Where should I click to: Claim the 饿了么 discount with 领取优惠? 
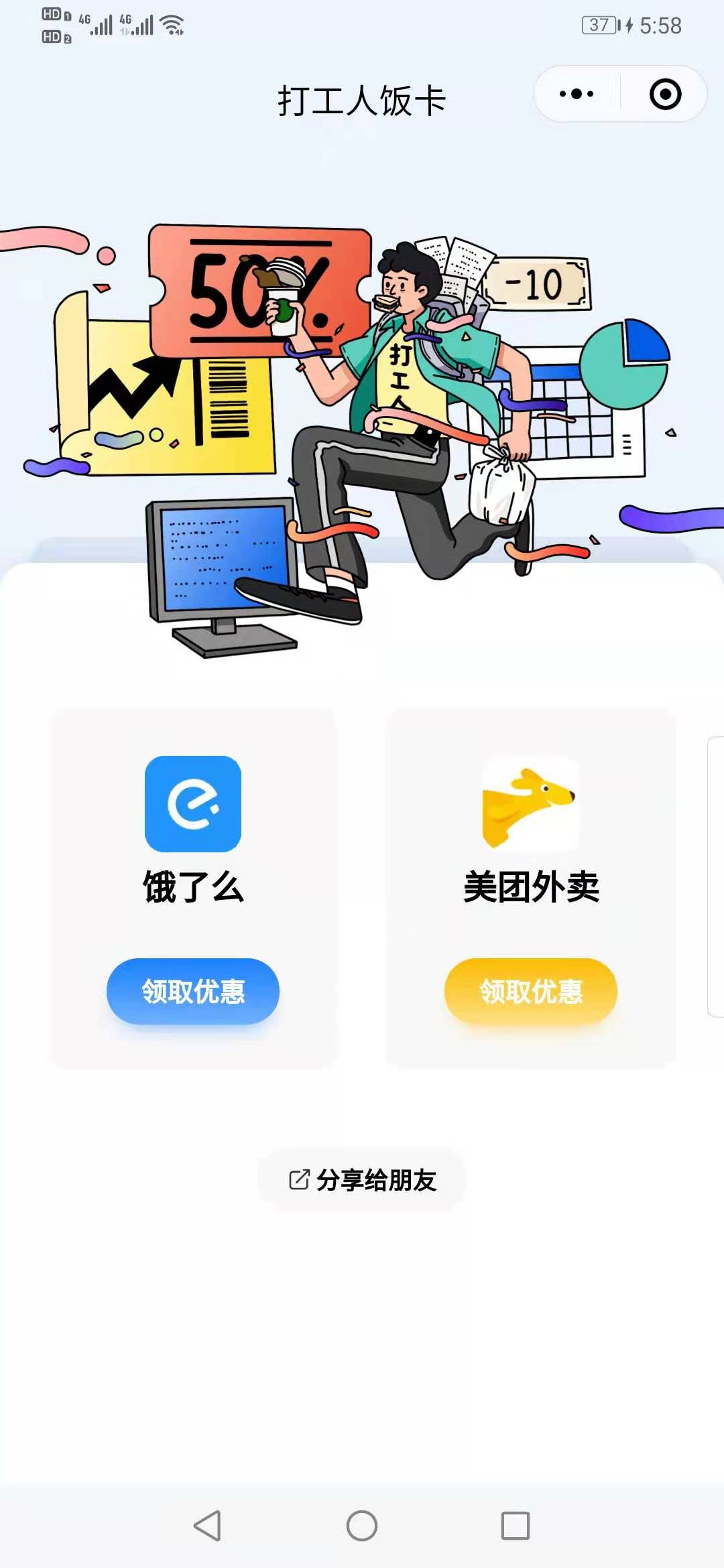pos(193,991)
